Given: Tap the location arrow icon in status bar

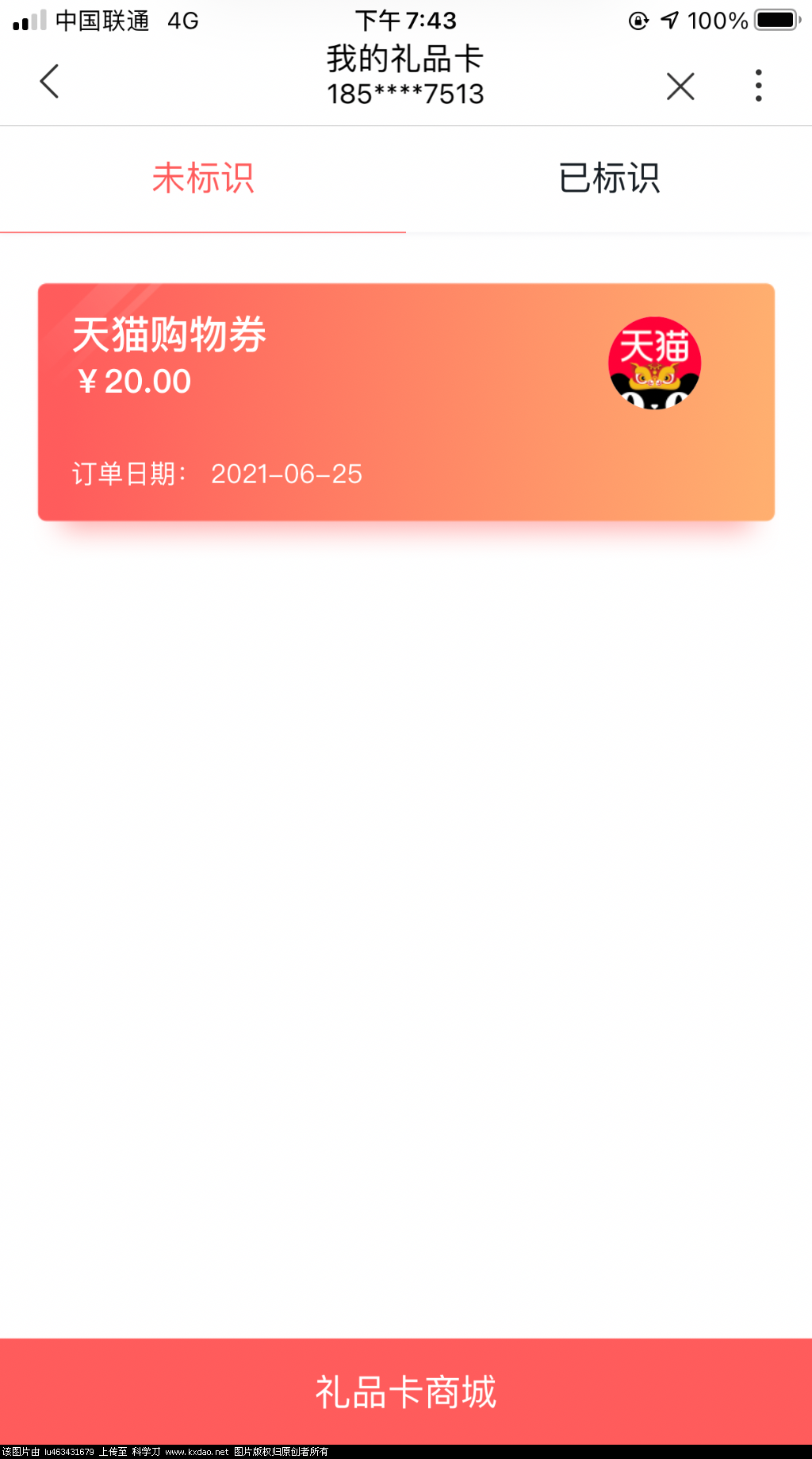Looking at the screenshot, I should (x=670, y=21).
